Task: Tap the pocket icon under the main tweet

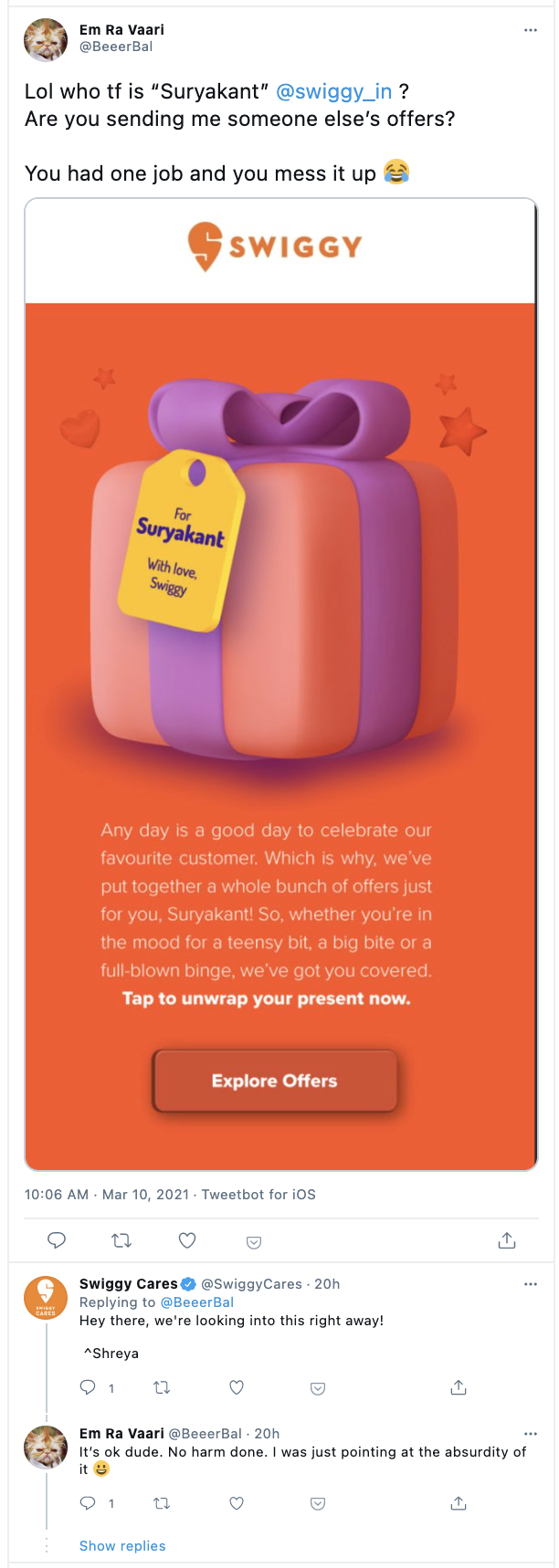Action: coord(255,1241)
